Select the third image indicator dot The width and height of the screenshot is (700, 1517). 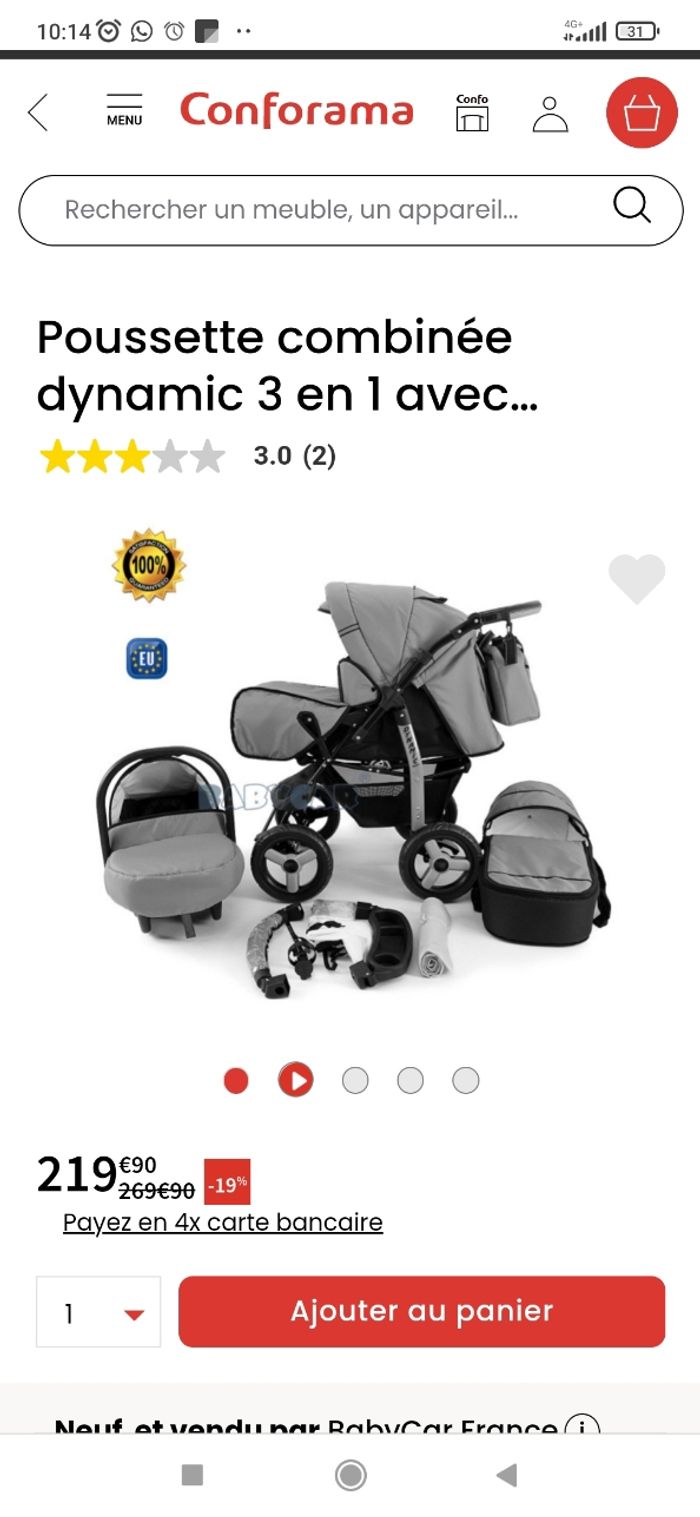(x=355, y=1080)
